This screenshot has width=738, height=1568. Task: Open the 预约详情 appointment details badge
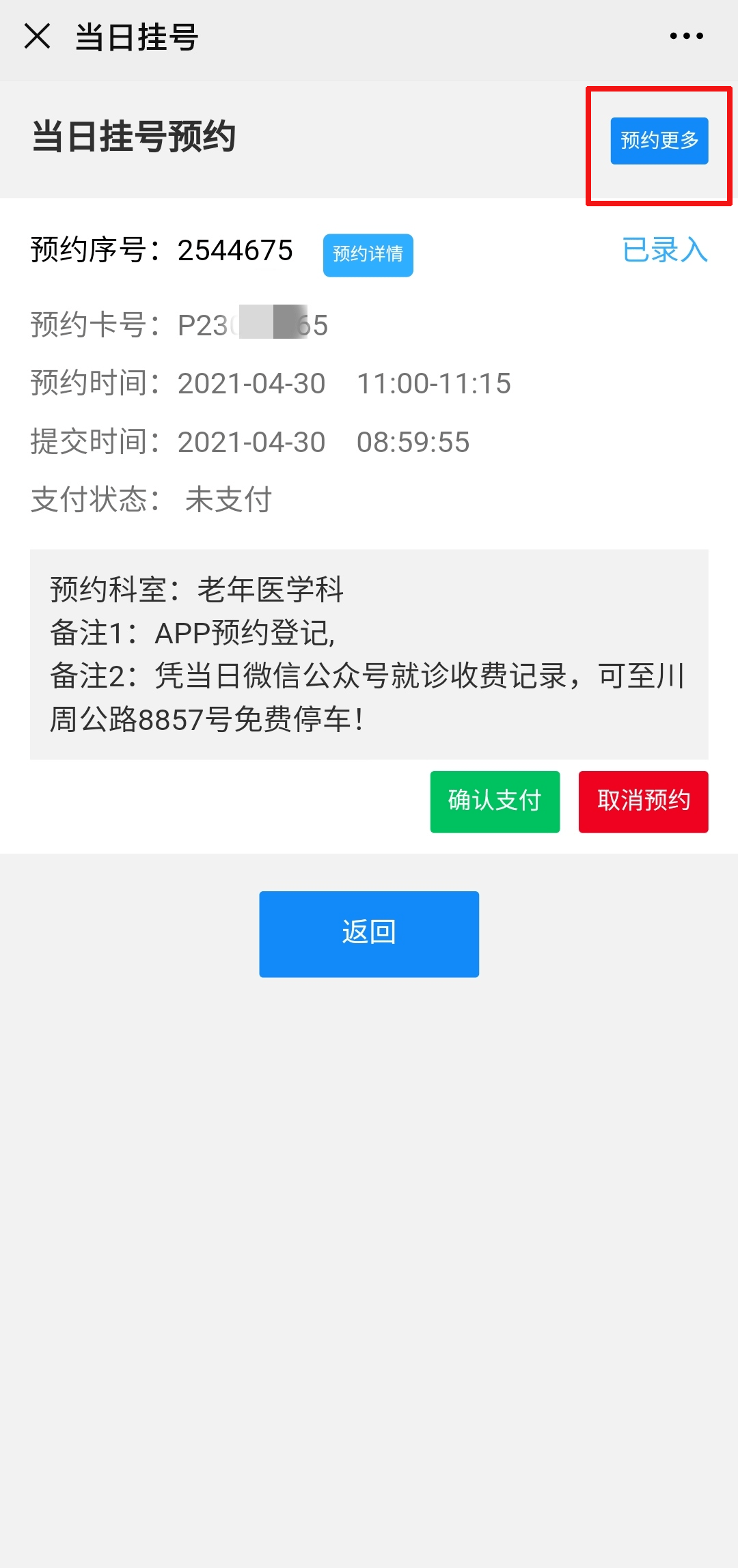(368, 255)
